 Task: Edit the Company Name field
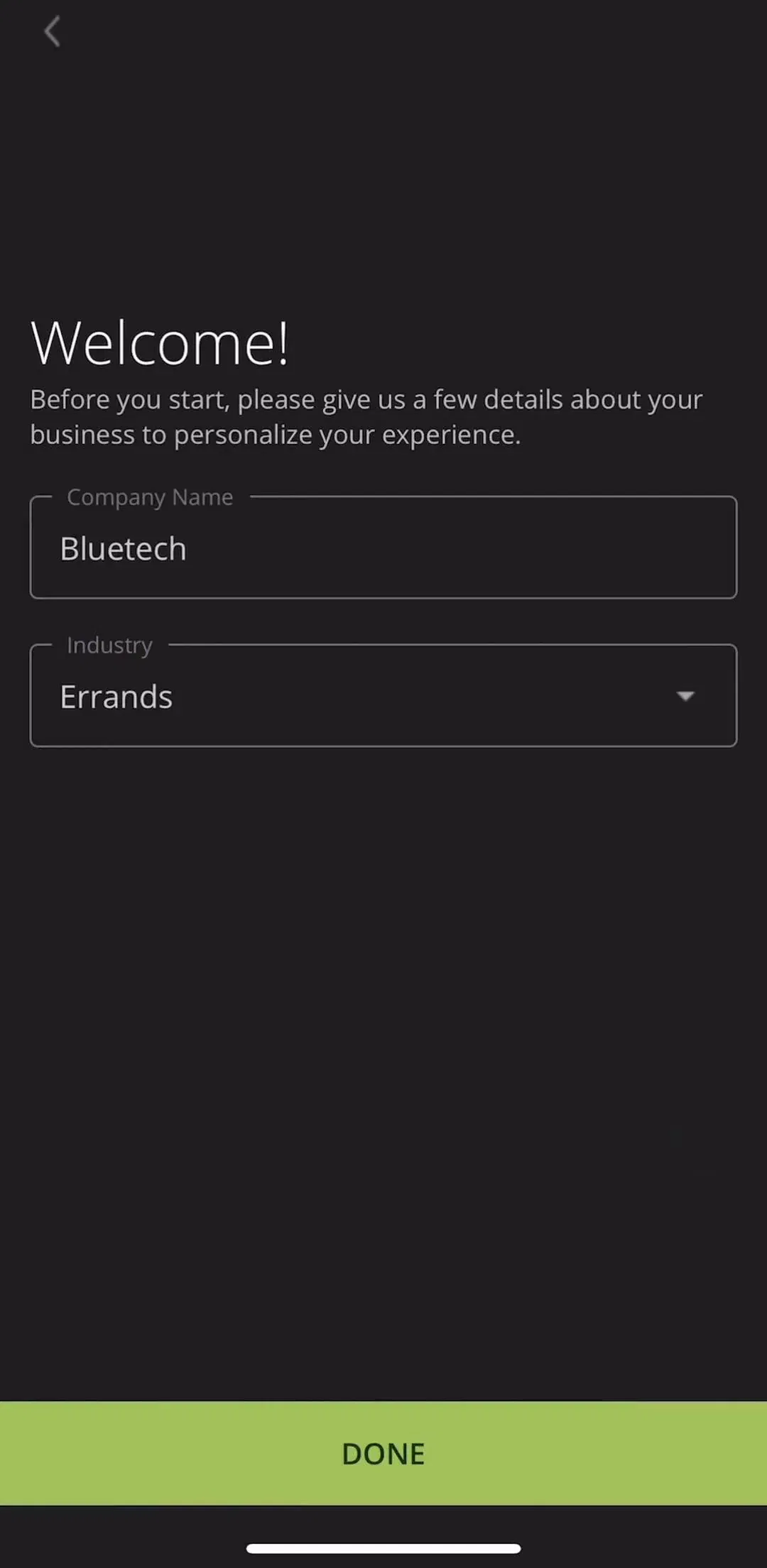pos(383,548)
